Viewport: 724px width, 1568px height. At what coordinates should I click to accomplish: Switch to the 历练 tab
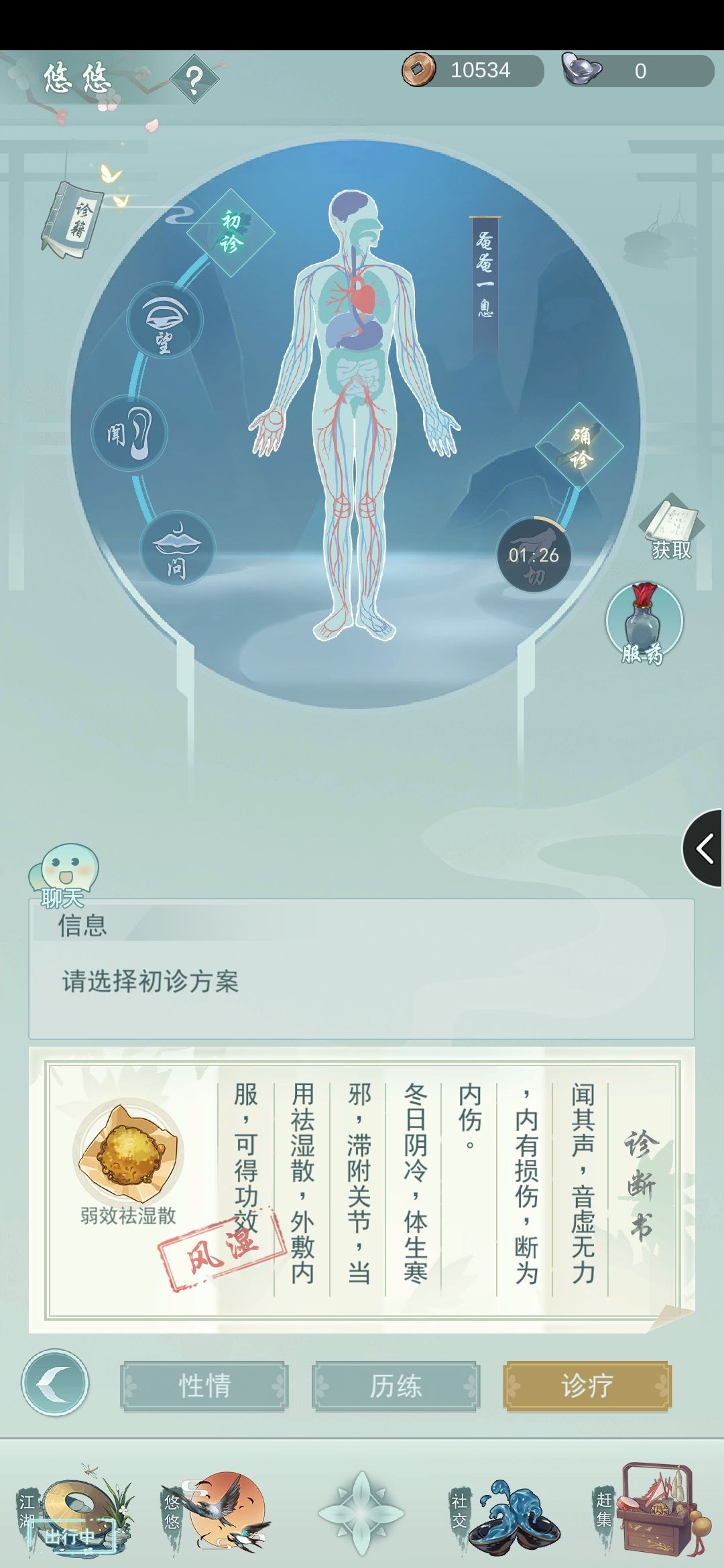(396, 1386)
